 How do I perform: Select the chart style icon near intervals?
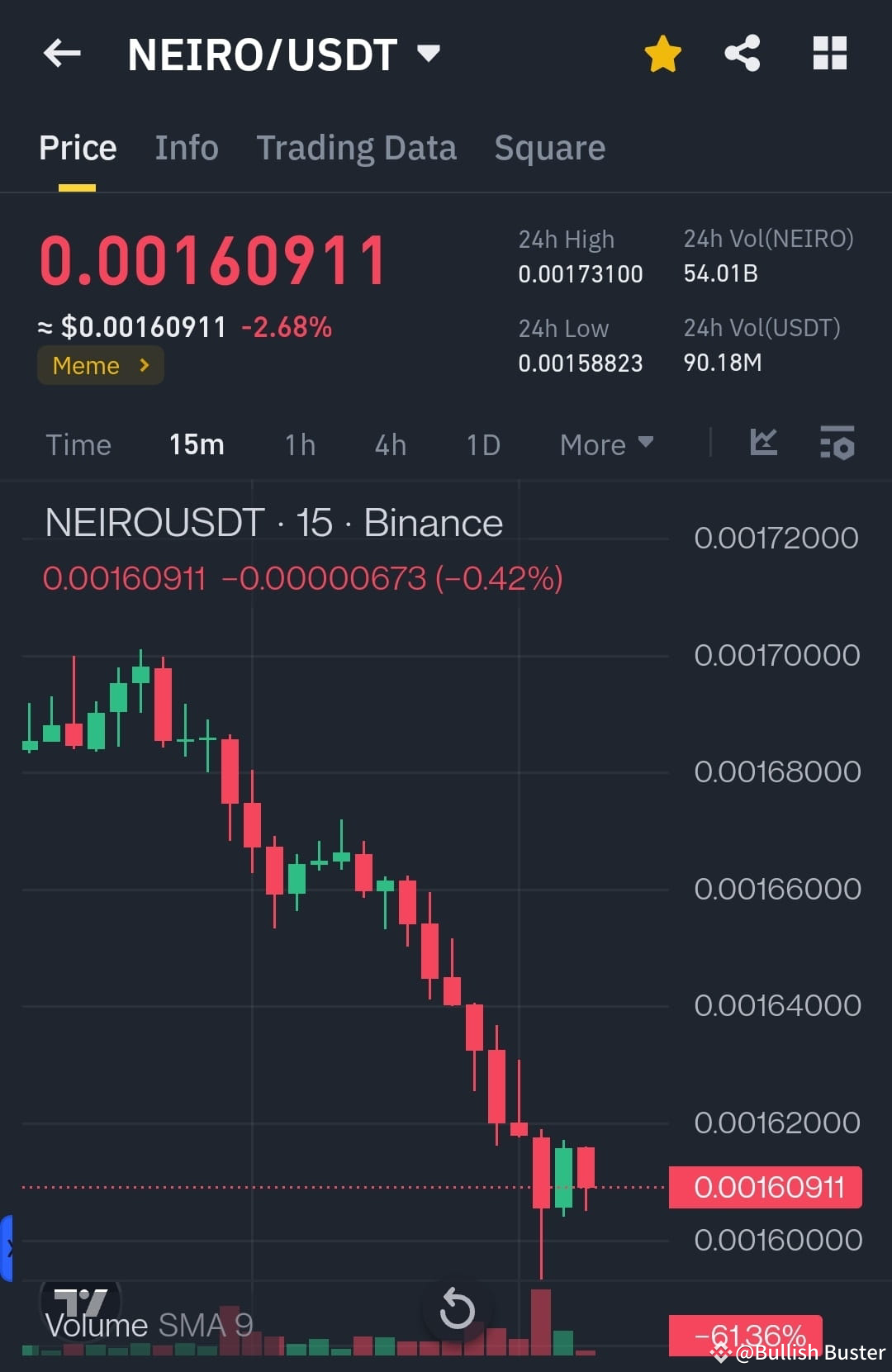763,444
